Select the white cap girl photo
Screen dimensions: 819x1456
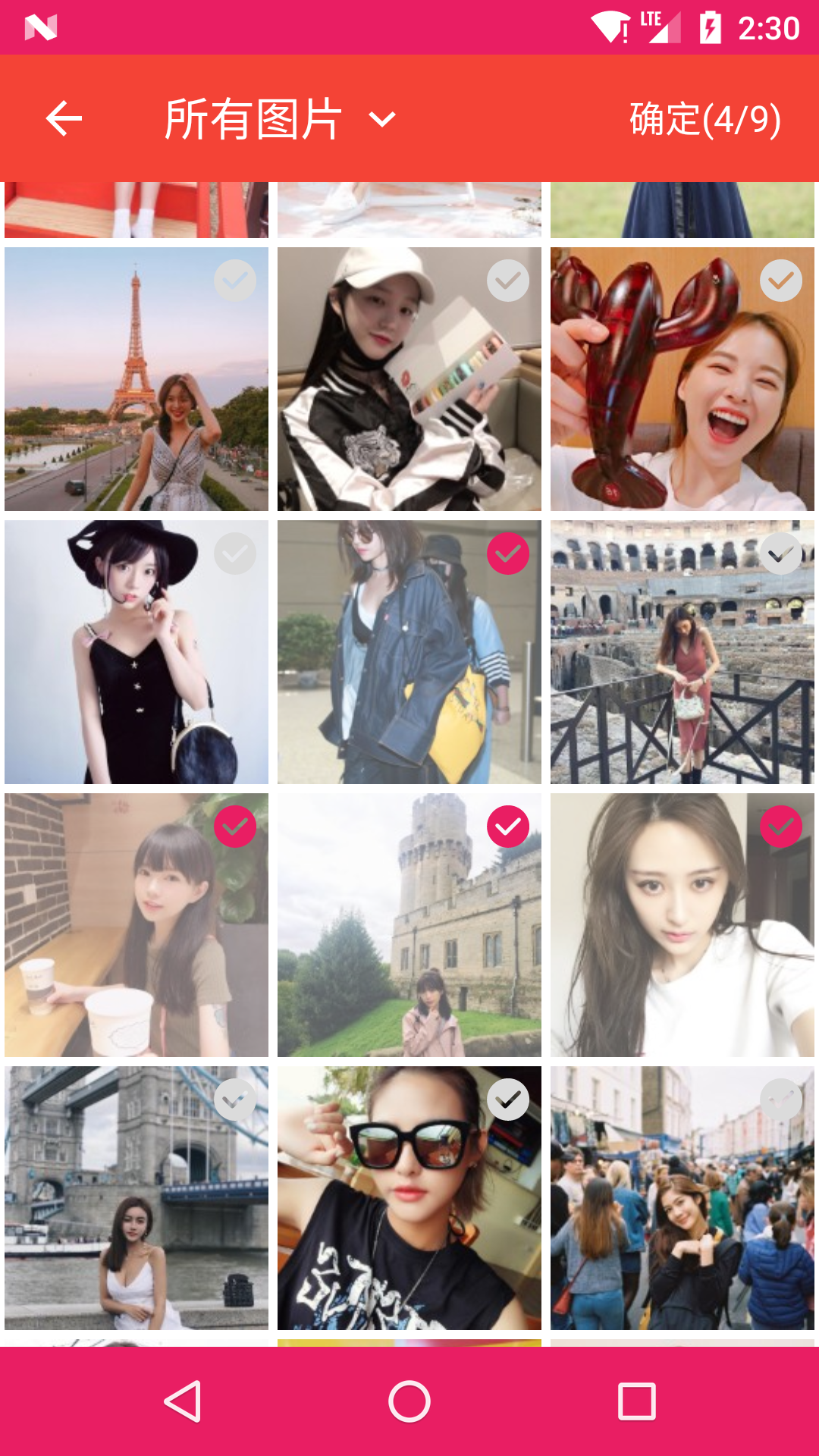coord(508,281)
